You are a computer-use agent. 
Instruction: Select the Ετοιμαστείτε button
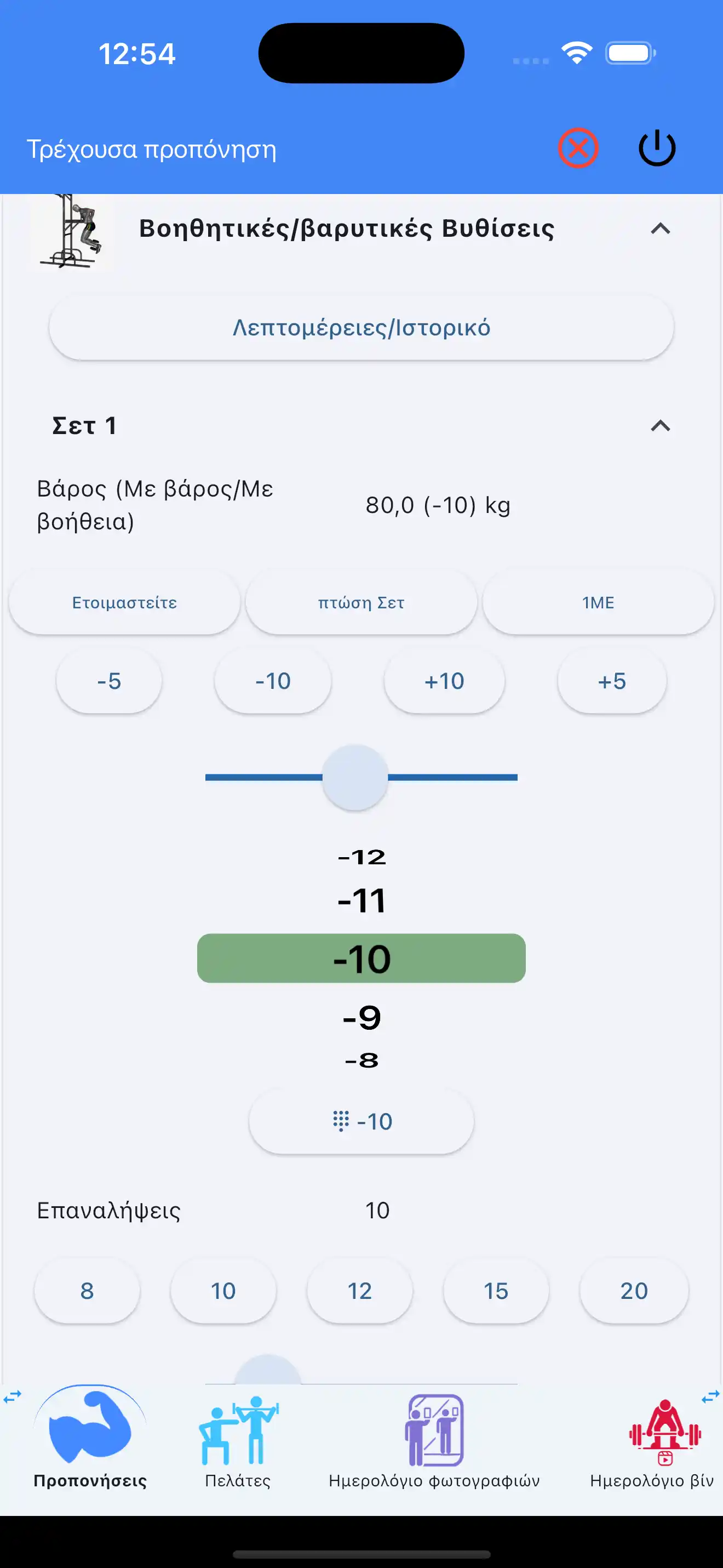[x=125, y=603]
